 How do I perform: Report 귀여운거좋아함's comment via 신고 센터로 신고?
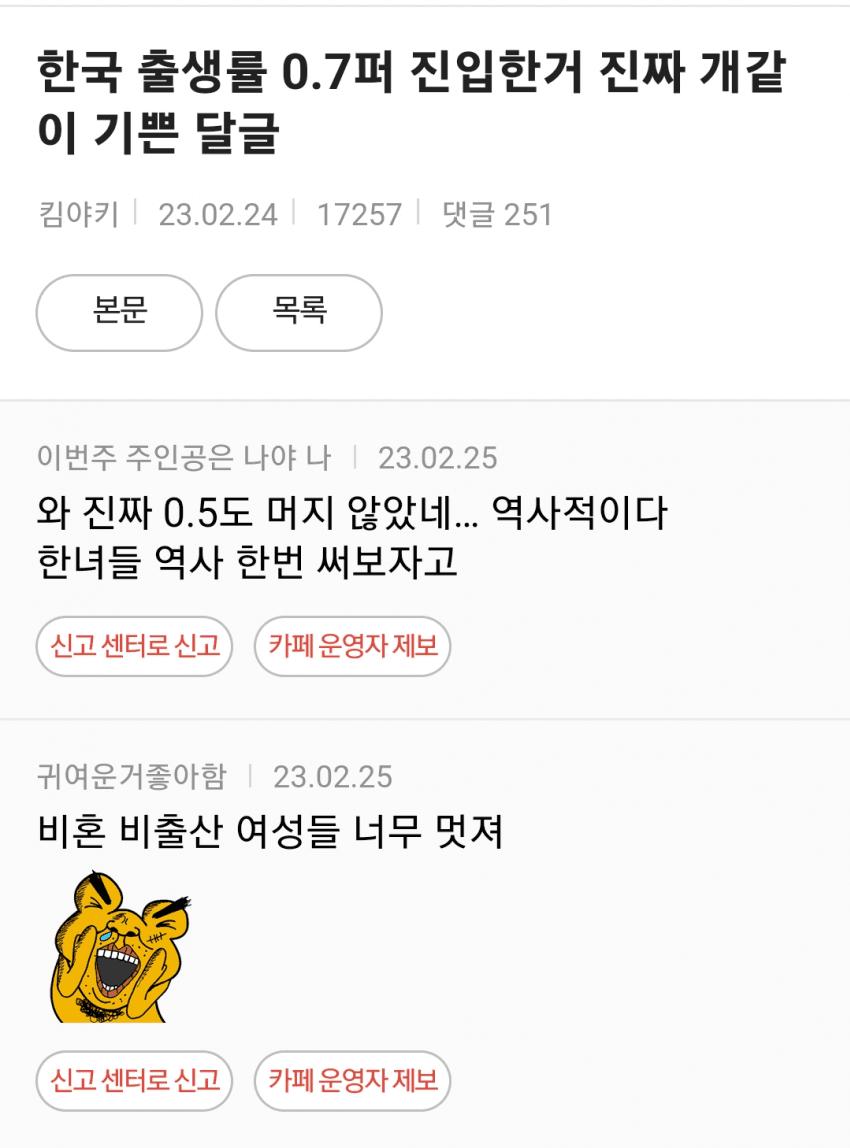tap(135, 1080)
